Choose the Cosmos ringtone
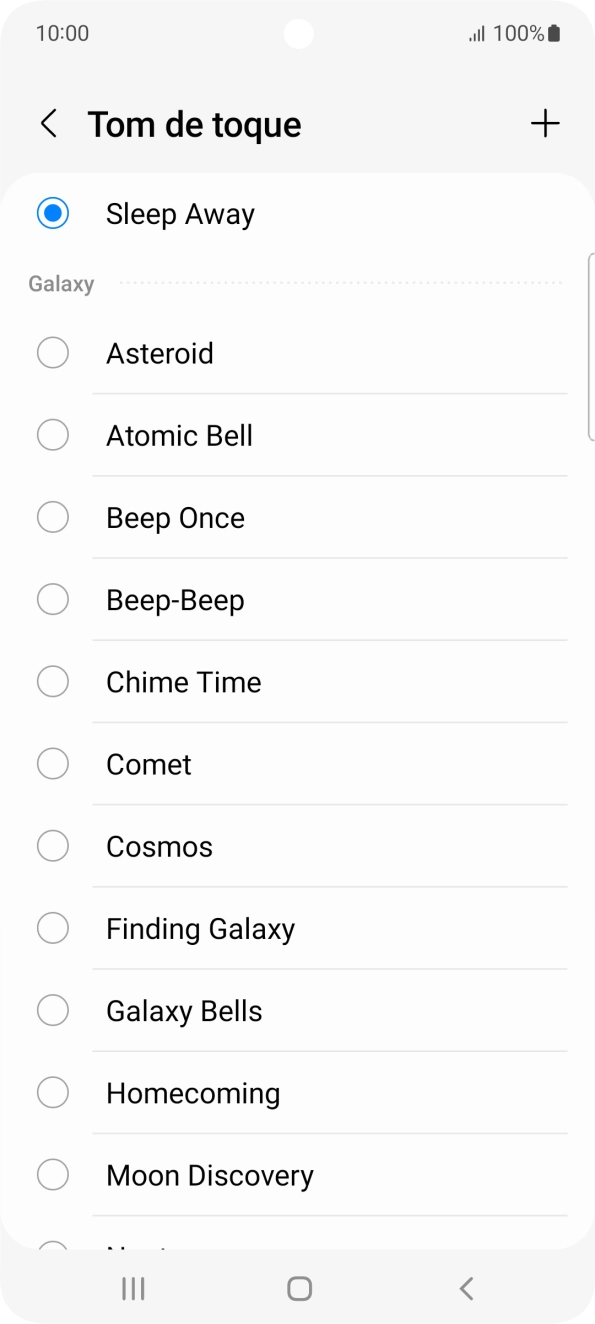Screen dimensions: 595x1324 pyautogui.click(x=297, y=846)
